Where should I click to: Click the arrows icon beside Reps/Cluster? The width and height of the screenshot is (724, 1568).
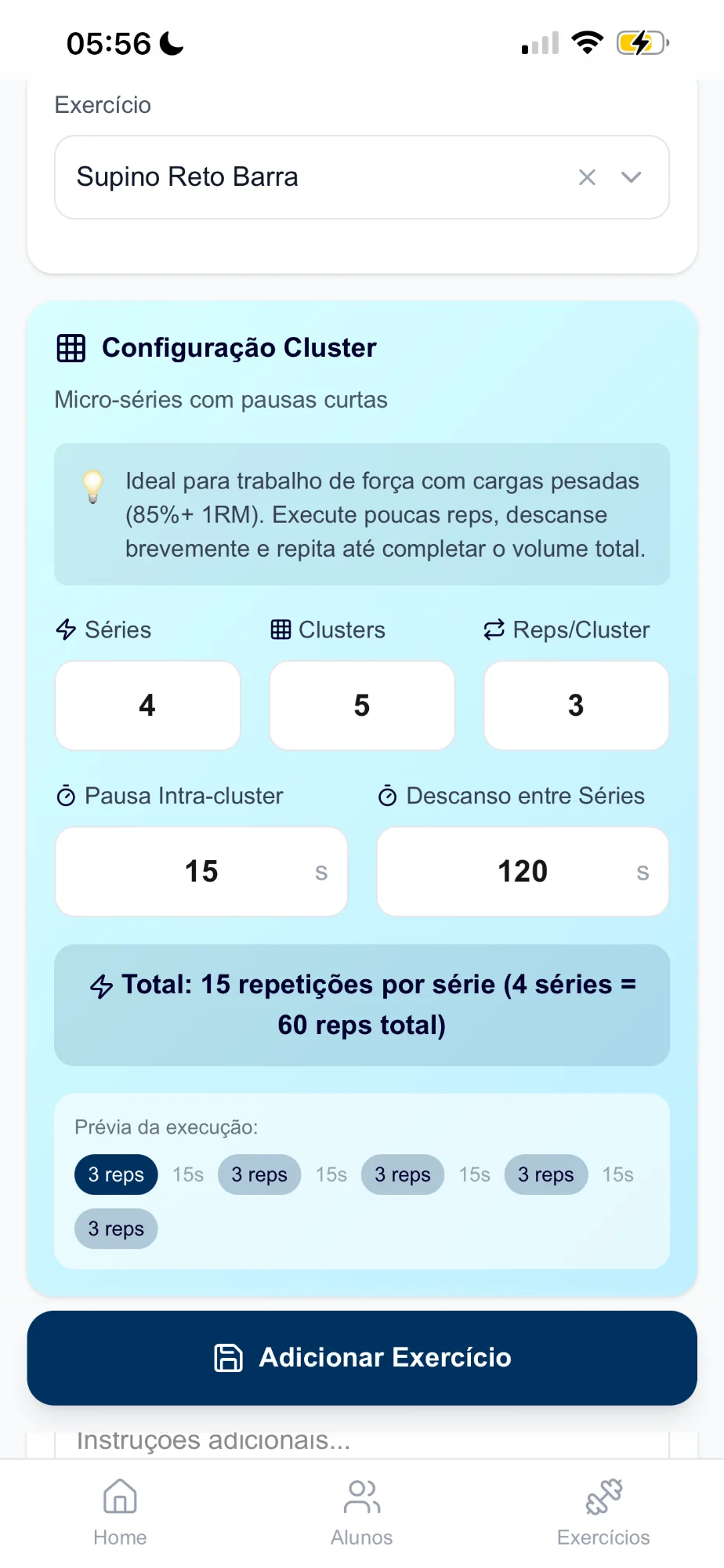coord(492,630)
